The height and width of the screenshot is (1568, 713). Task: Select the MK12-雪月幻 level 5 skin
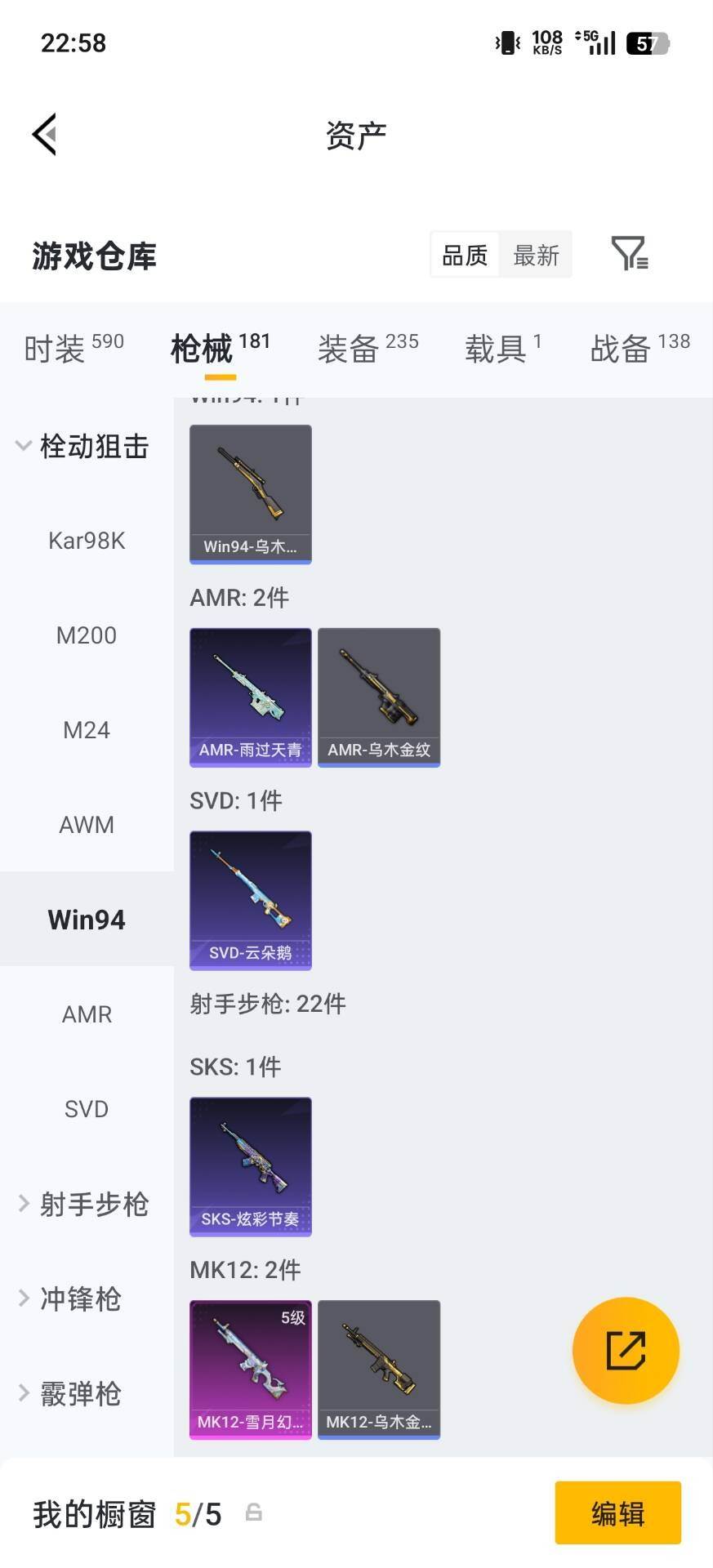250,1369
